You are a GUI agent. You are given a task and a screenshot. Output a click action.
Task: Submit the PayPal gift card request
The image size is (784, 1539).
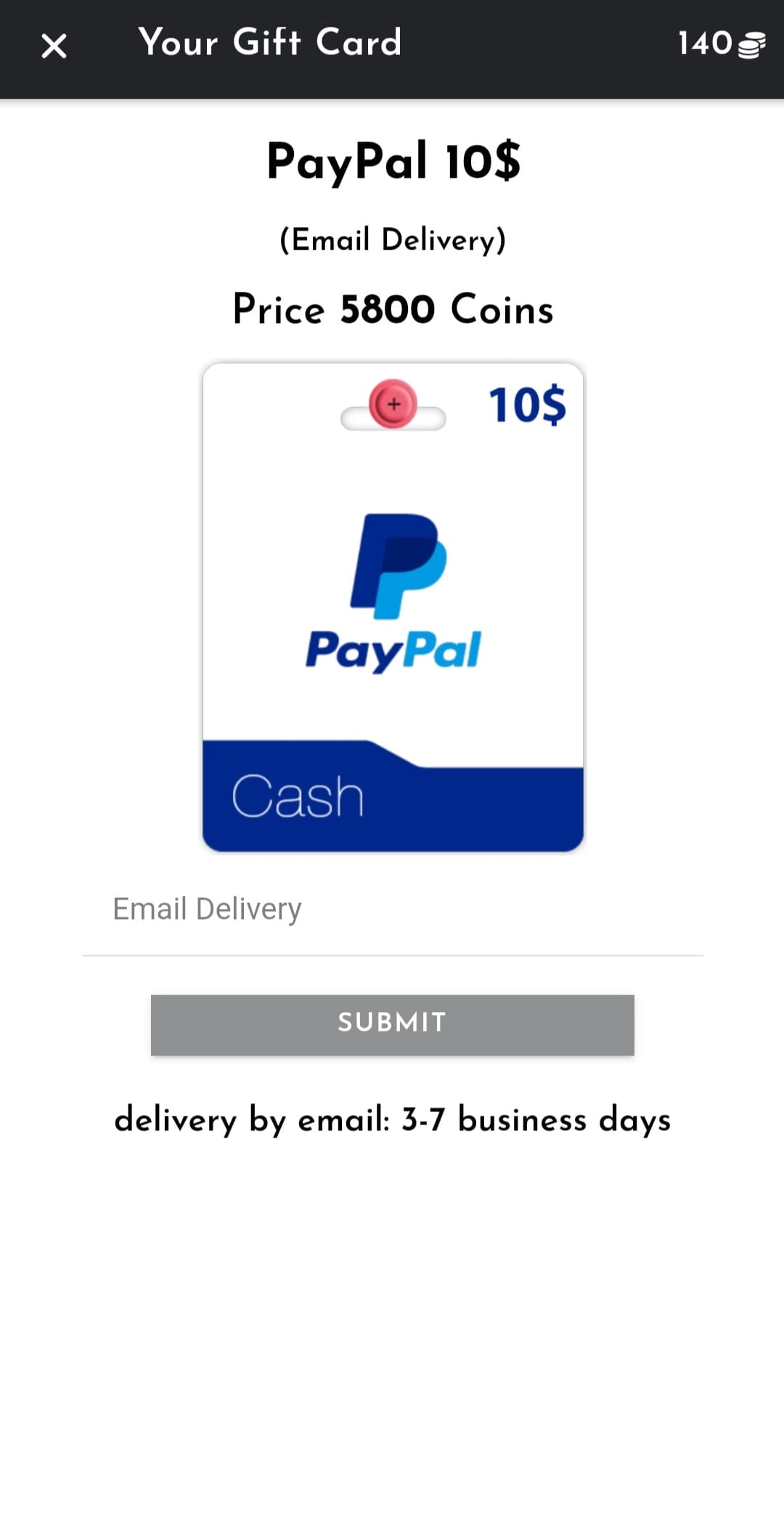(x=392, y=1024)
